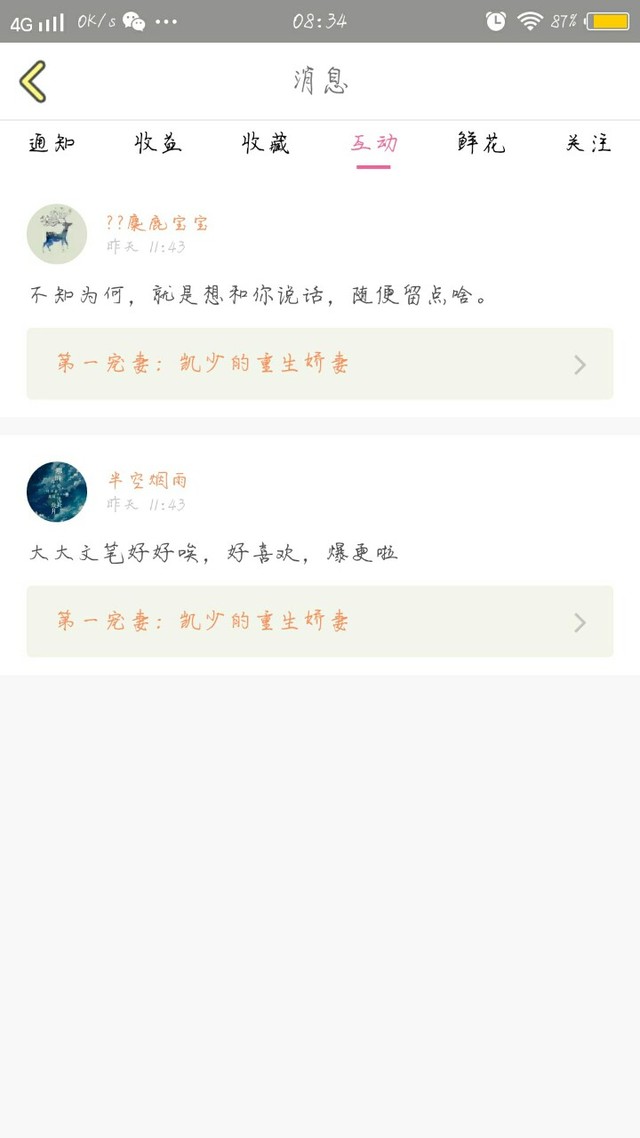This screenshot has width=640, height=1138.
Task: Open the book link under ??麋鹿宝宝's comment
Action: pos(320,364)
